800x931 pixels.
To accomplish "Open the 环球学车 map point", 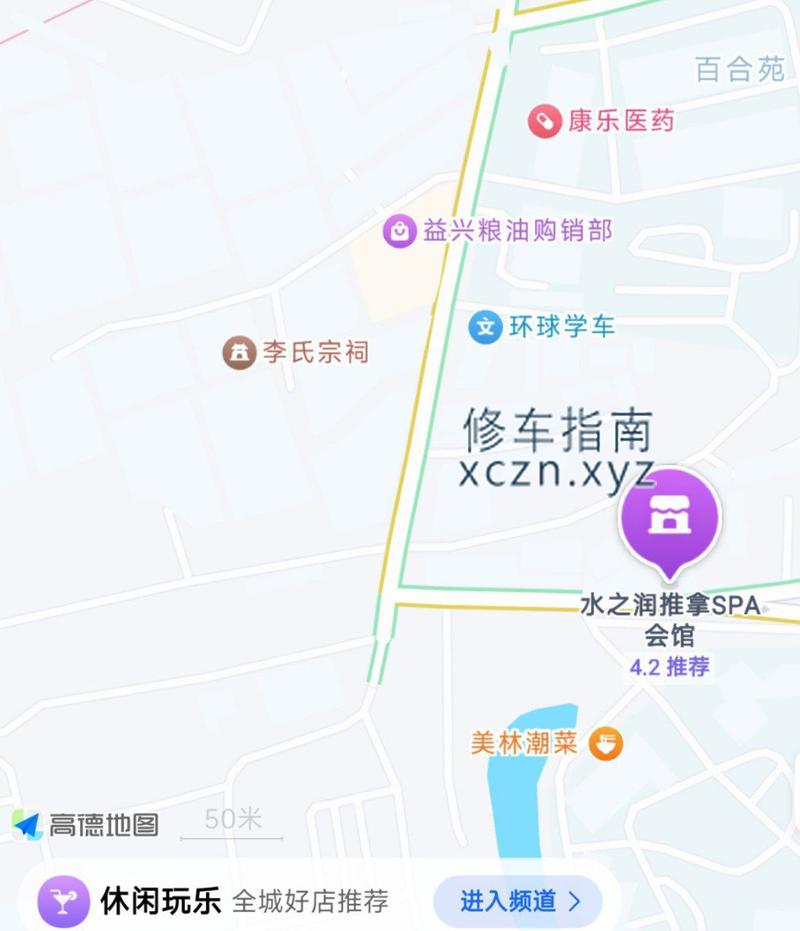I will point(486,327).
